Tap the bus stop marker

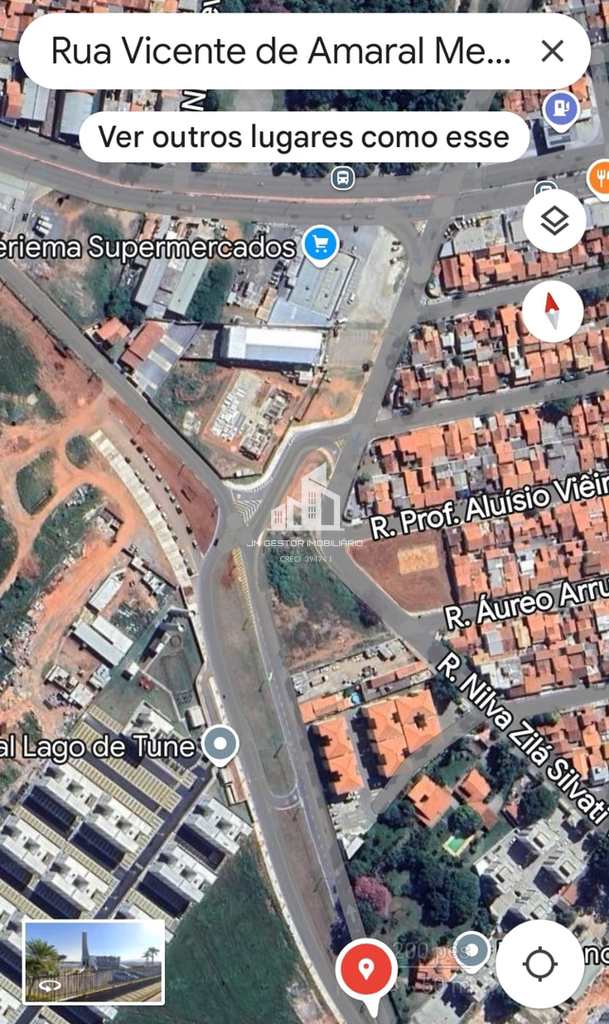pyautogui.click(x=343, y=178)
